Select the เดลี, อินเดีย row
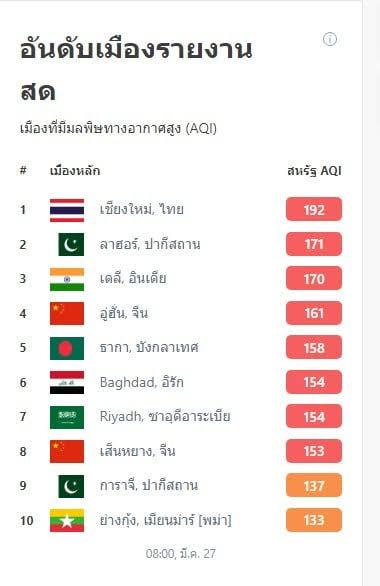Viewport: 380px width, 586px height. (181, 279)
